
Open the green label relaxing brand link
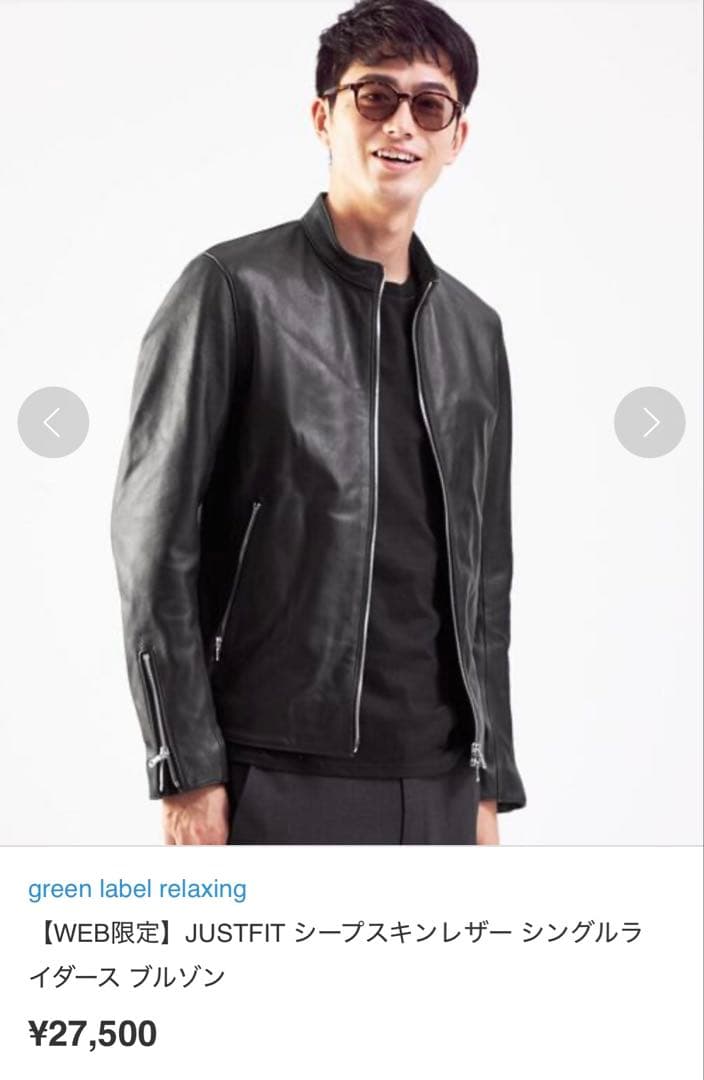(x=137, y=888)
